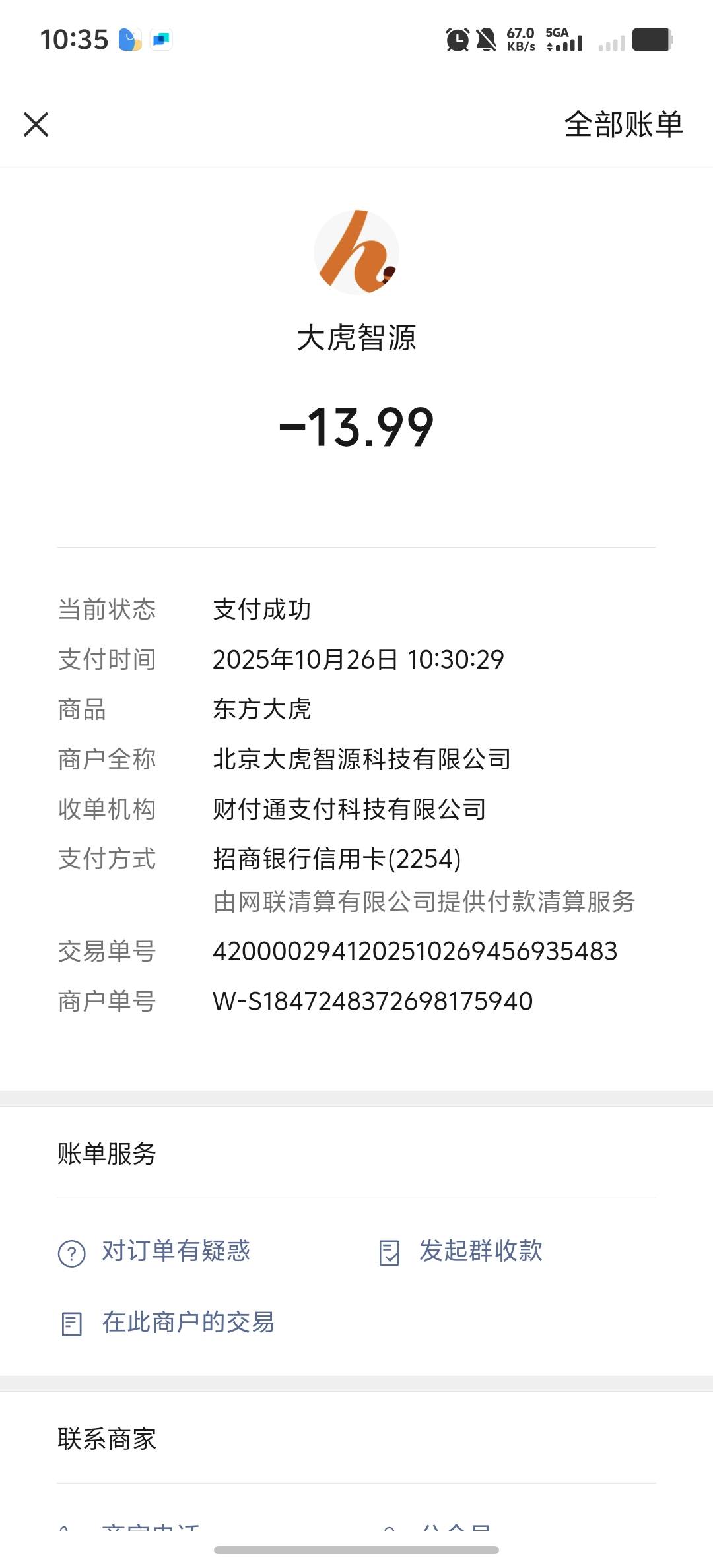
Task: Close the bill detail page
Action: (x=36, y=124)
